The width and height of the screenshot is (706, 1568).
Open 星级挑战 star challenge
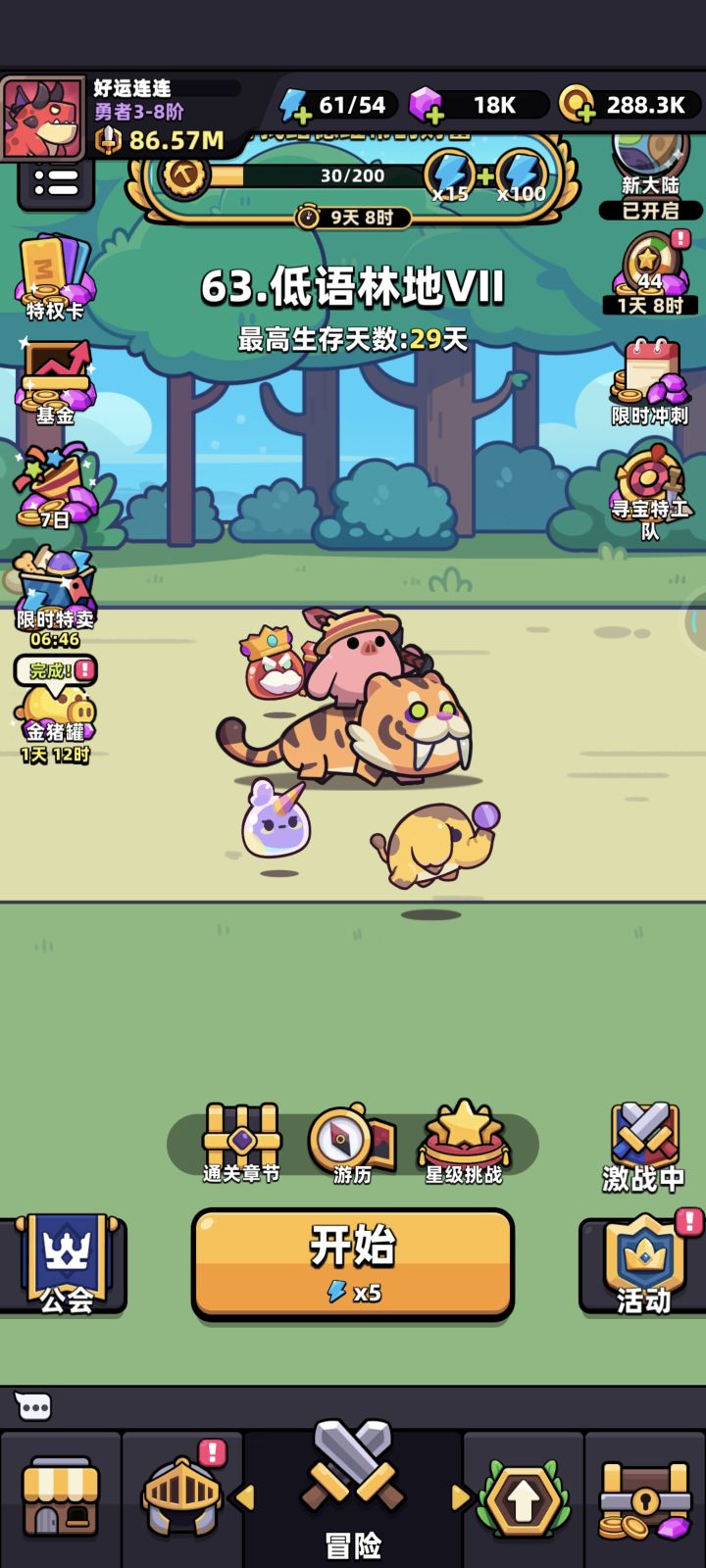[x=464, y=1144]
